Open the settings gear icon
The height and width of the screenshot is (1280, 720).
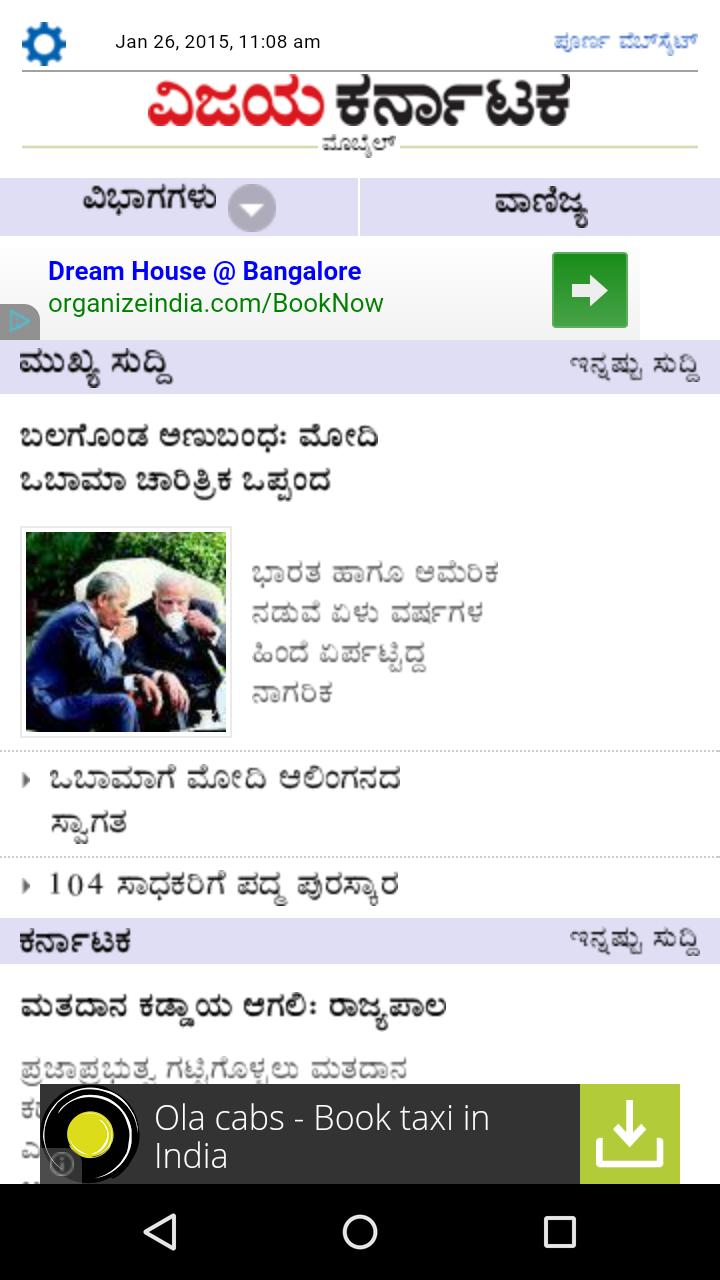click(x=44, y=44)
